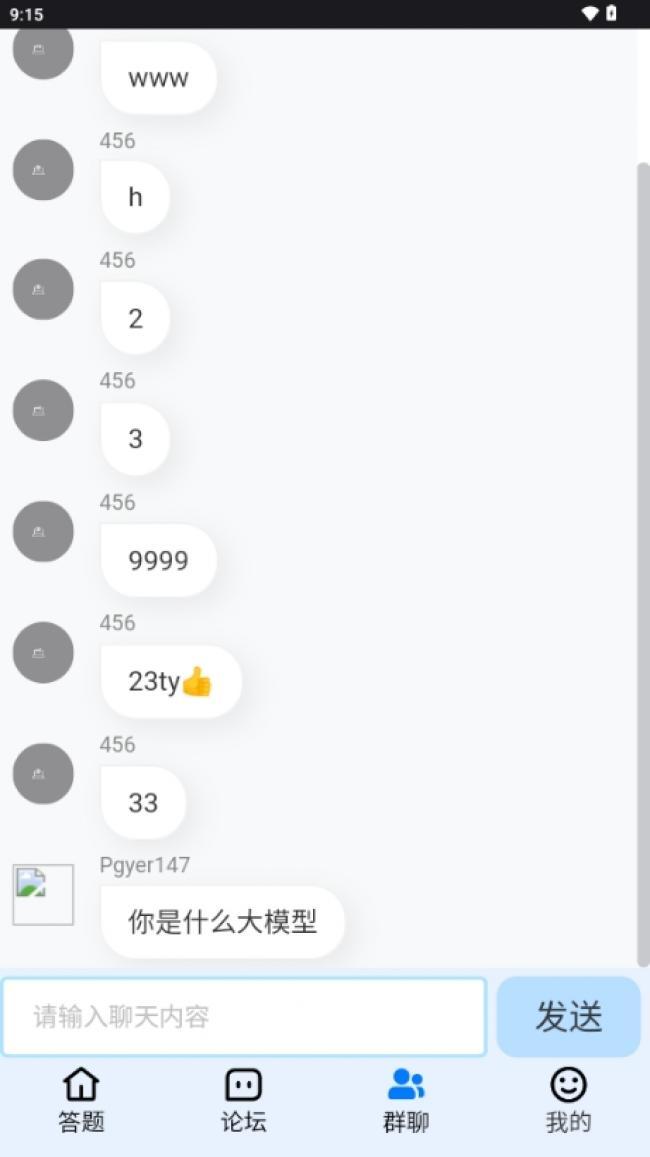Viewport: 650px width, 1157px height.
Task: Tap the 发送 send button
Action: 569,1016
